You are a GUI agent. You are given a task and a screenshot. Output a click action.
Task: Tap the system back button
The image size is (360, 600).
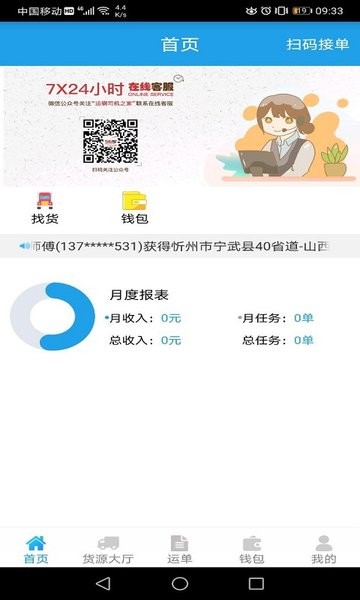click(103, 584)
